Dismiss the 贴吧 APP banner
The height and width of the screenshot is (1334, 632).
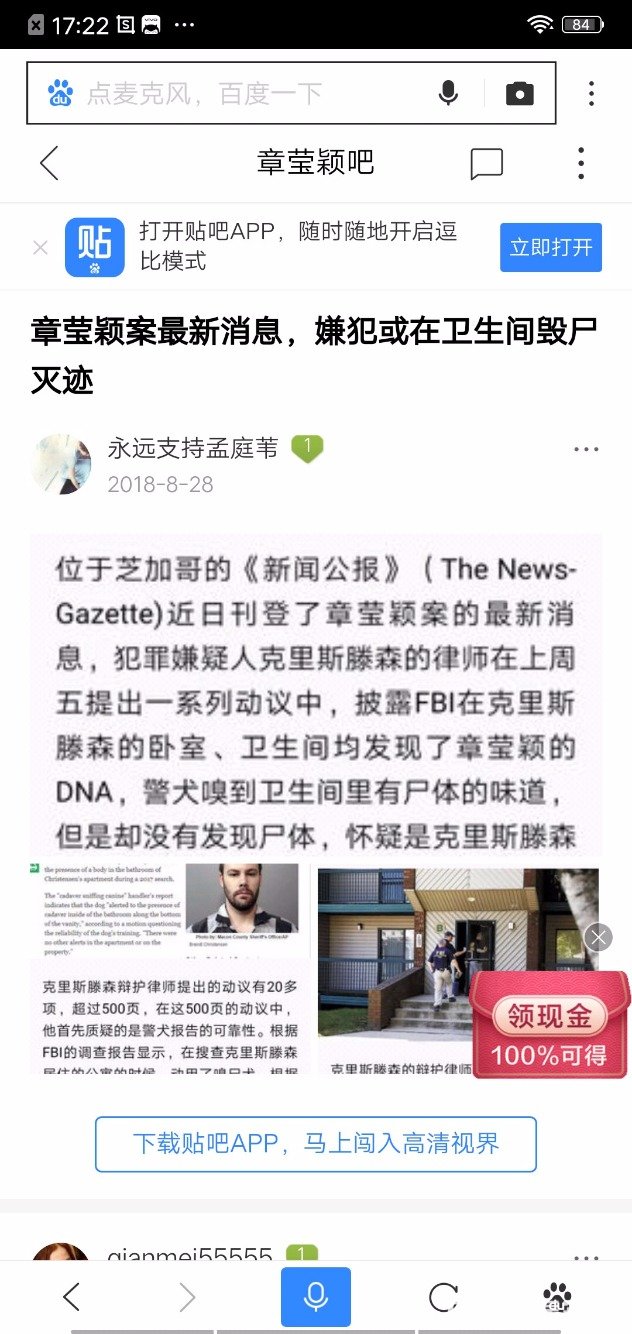[40, 247]
